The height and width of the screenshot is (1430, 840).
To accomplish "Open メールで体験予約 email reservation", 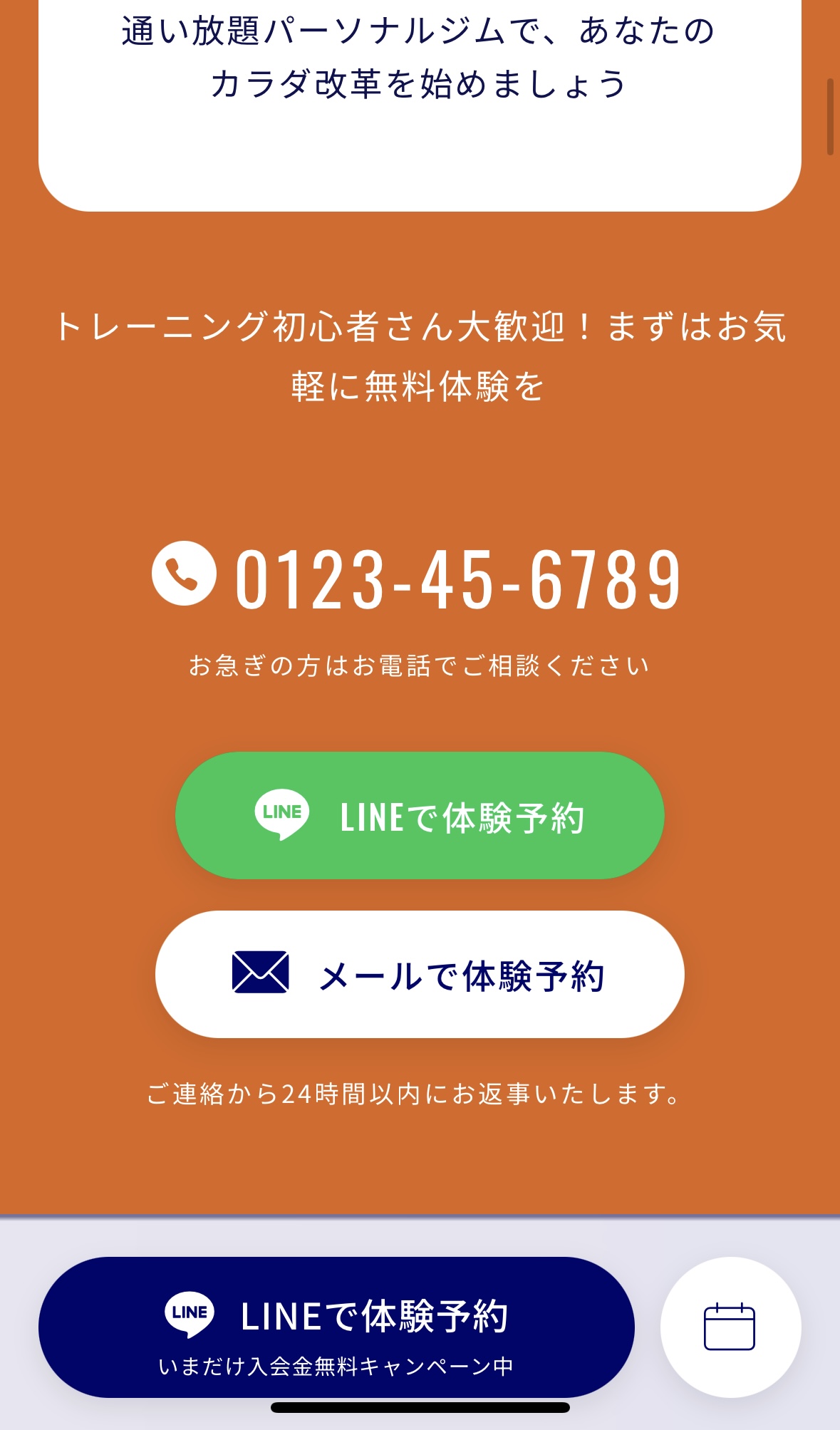I will [420, 974].
